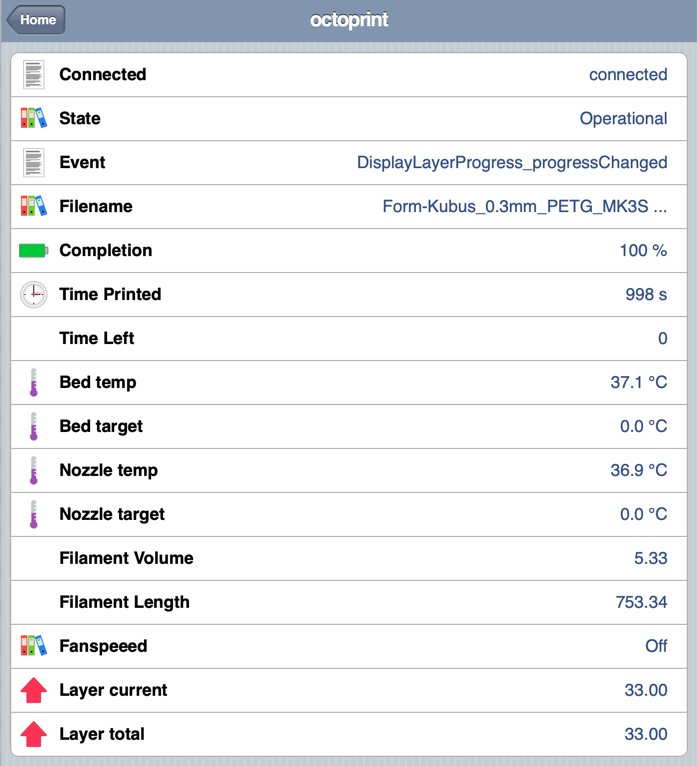Go back to Home

[x=37, y=20]
